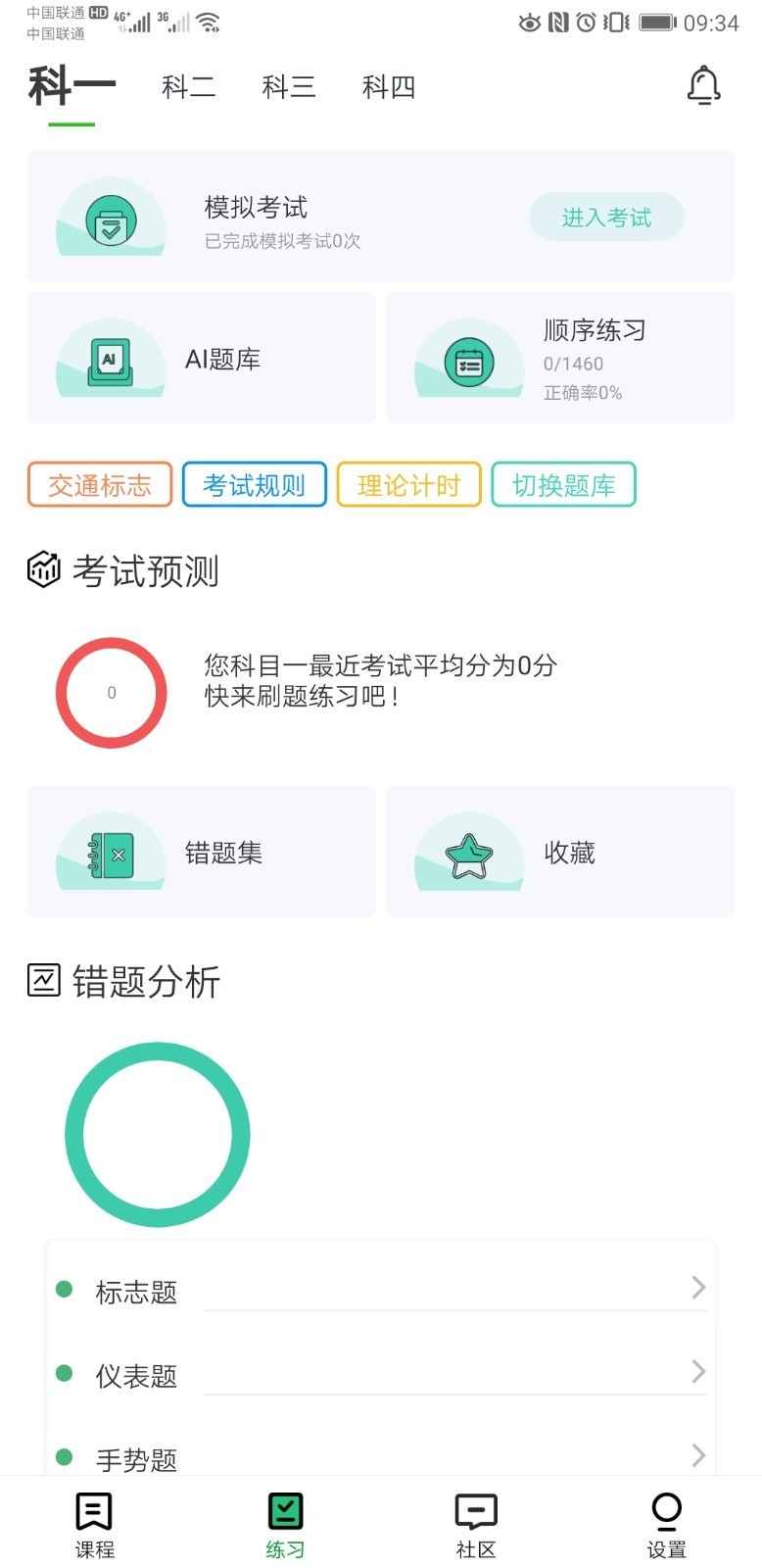
Task: Open the 仪表题 row
Action: [x=380, y=1375]
